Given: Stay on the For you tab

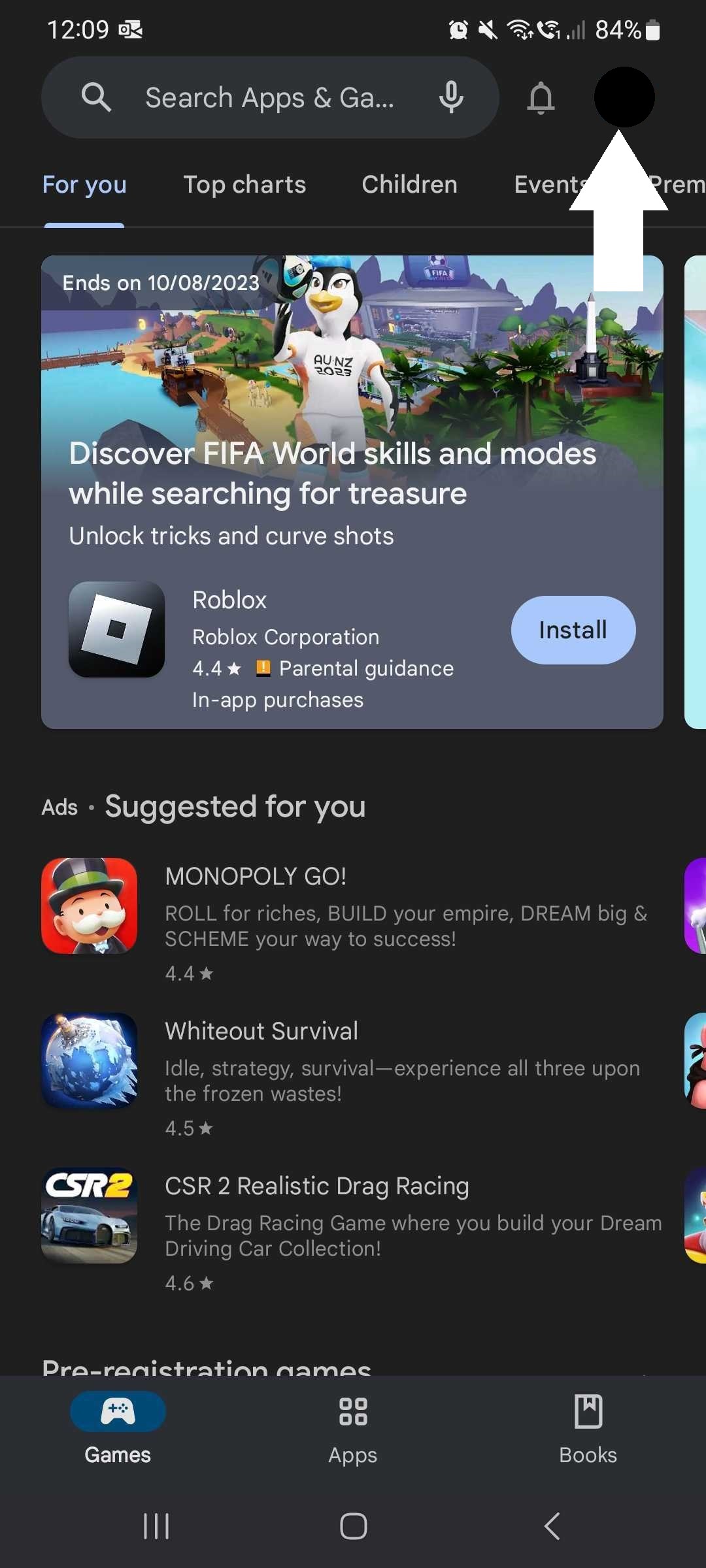Looking at the screenshot, I should [84, 185].
